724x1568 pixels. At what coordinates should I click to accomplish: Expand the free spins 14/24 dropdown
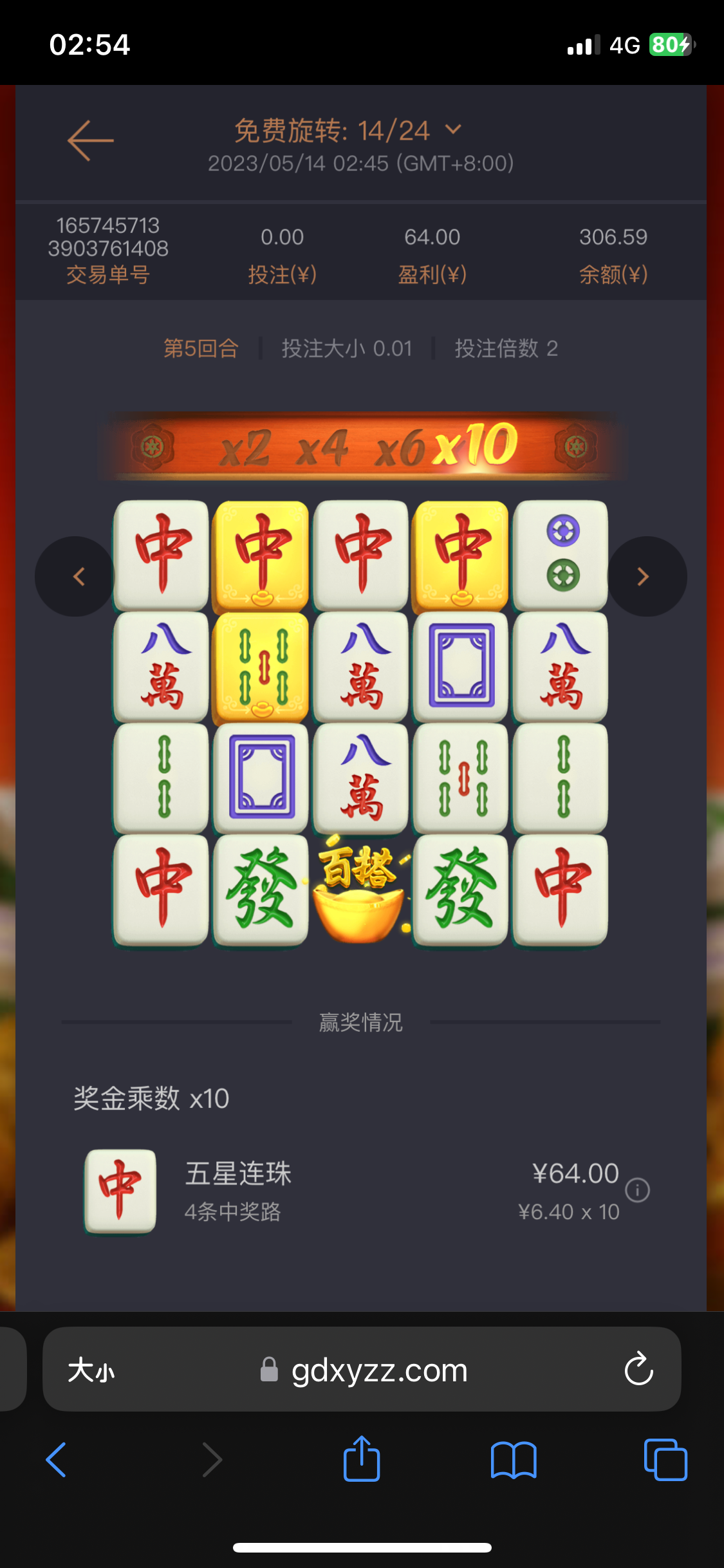pos(453,130)
